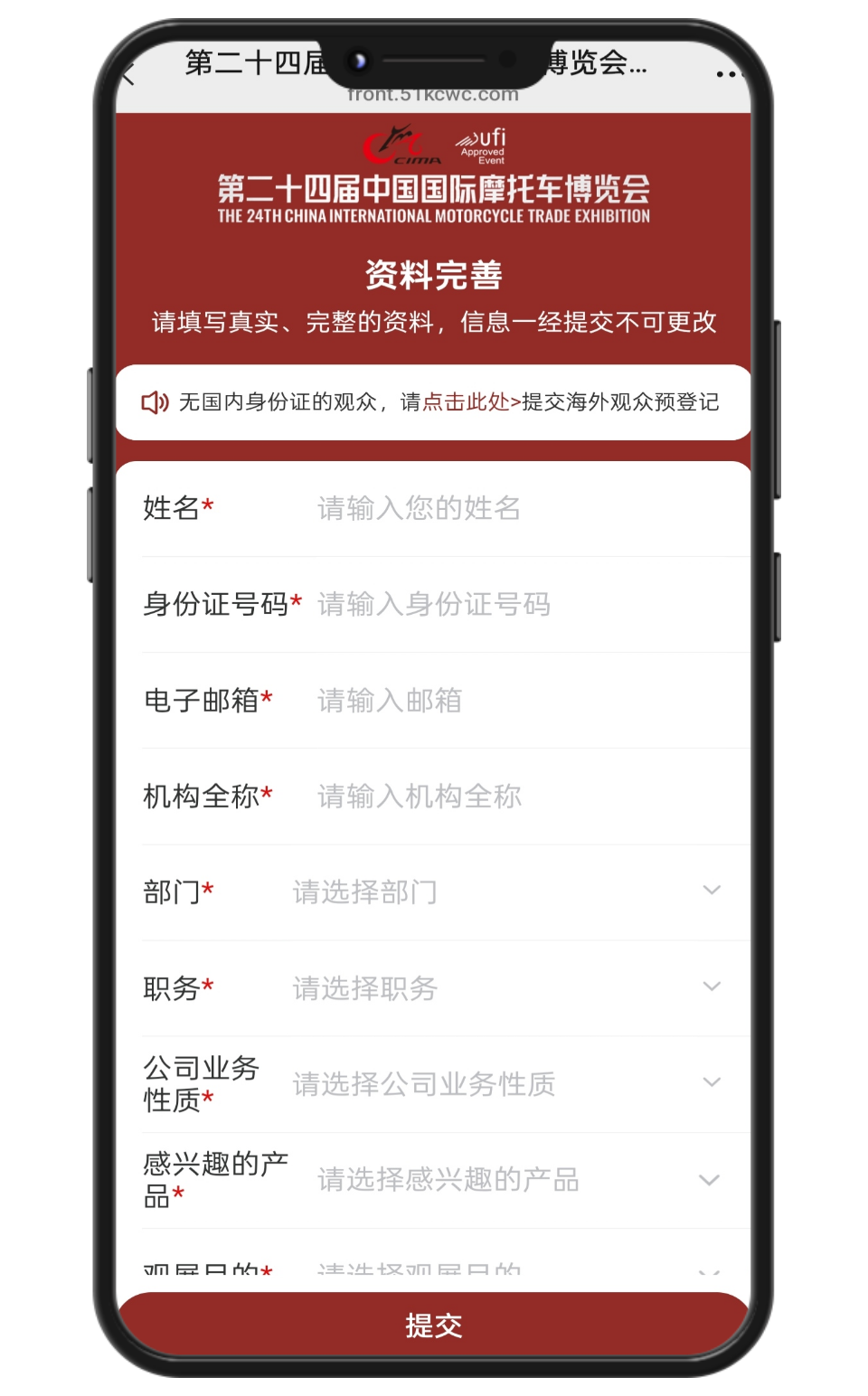
Task: Open the 职务 position dropdown
Action: click(506, 988)
